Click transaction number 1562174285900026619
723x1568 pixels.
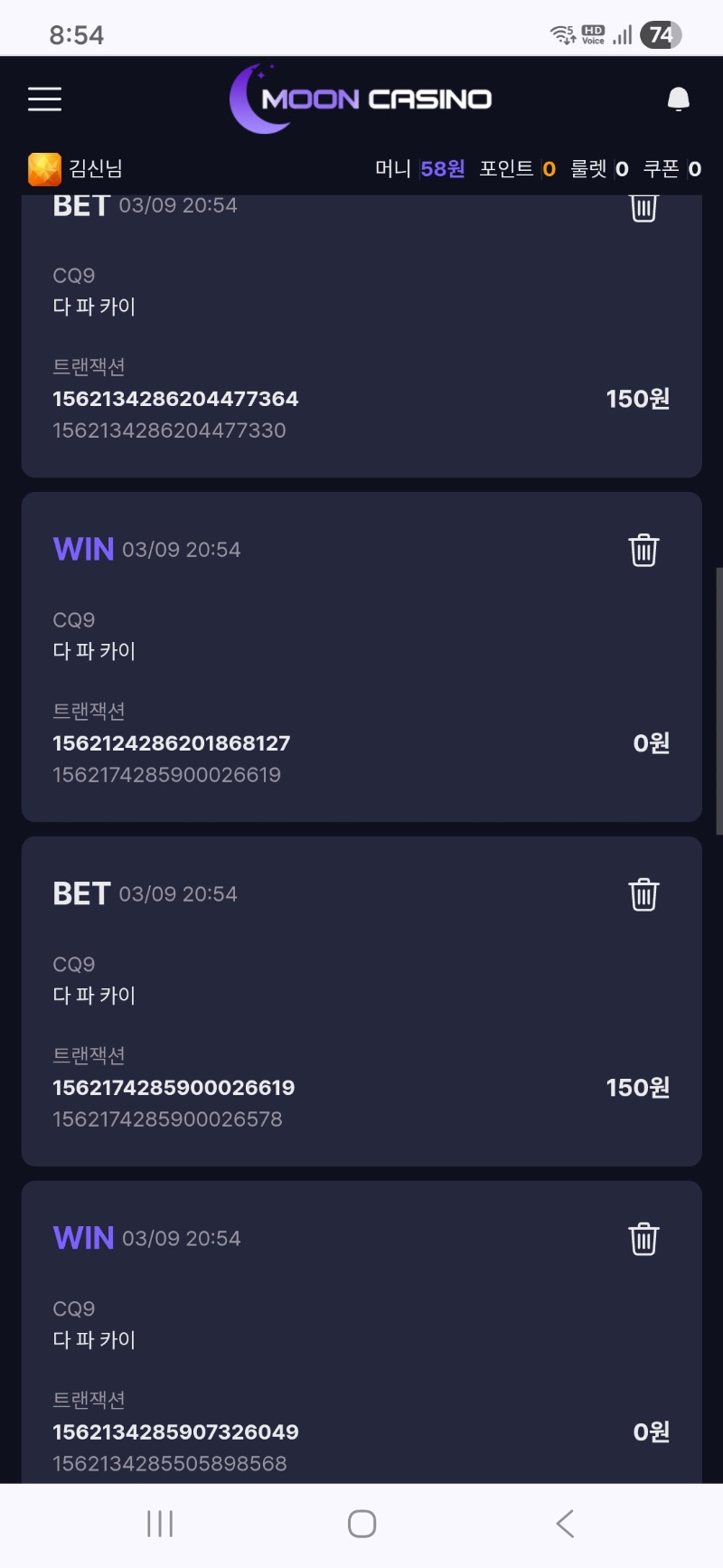coord(174,1087)
